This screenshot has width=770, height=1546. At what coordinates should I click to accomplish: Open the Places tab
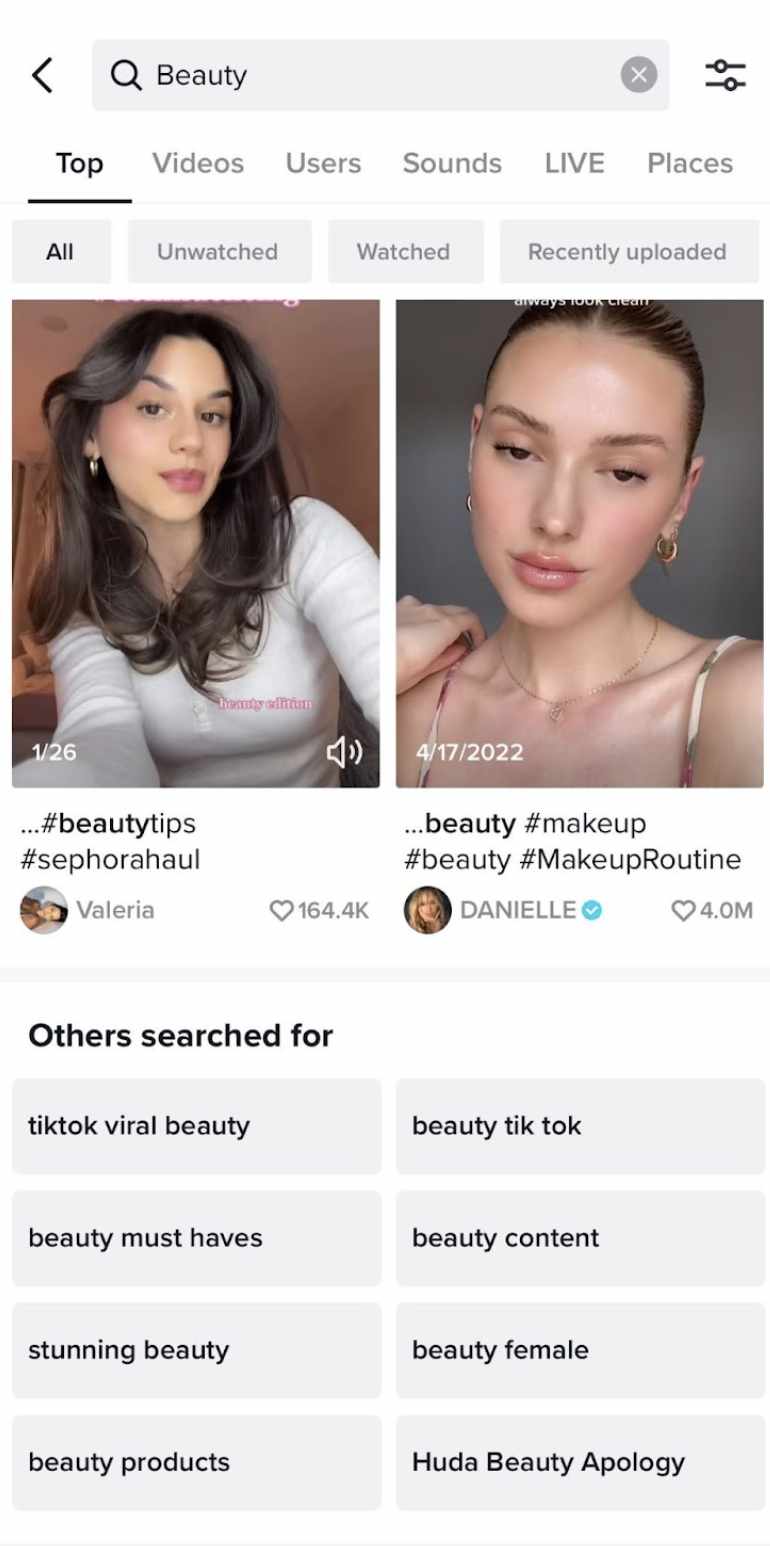coord(689,163)
